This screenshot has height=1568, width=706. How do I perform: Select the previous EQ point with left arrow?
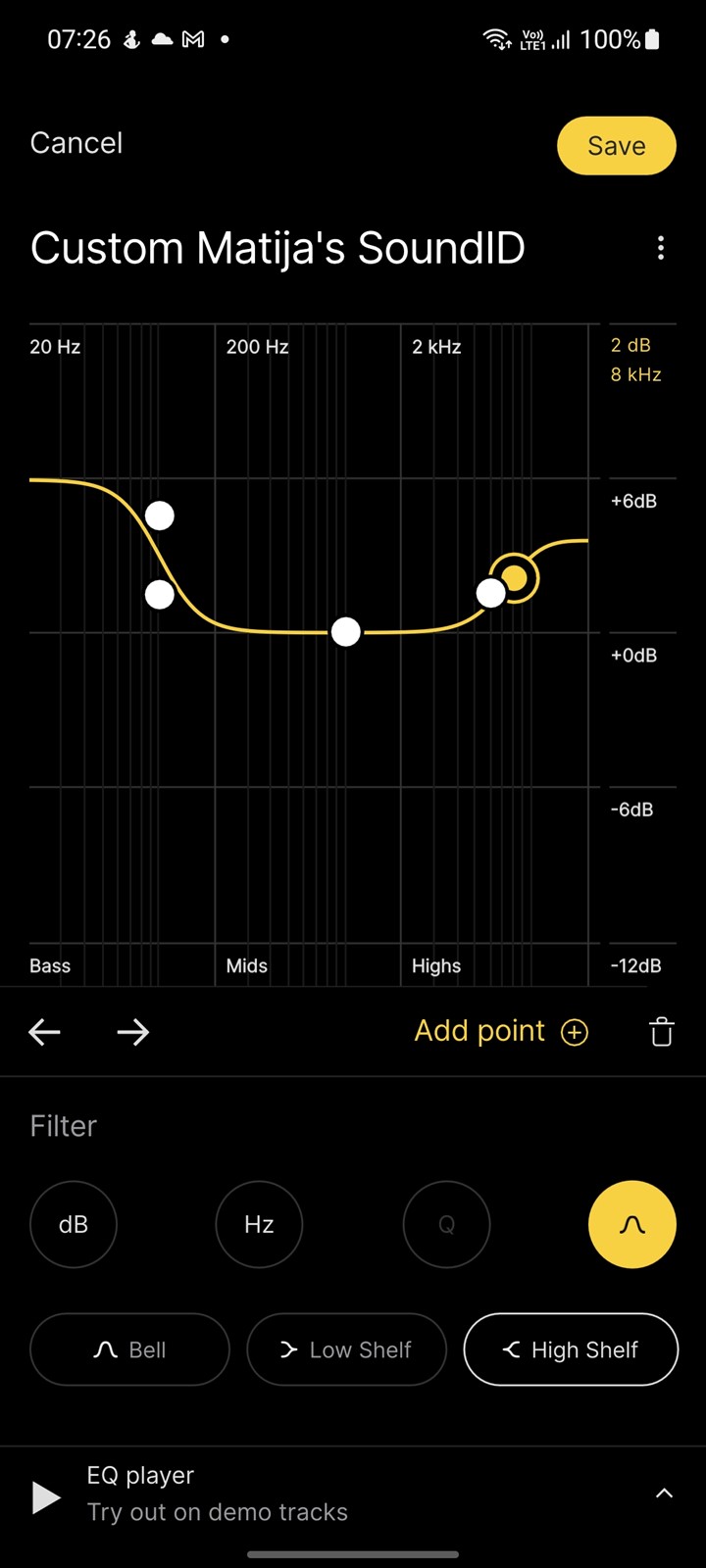coord(45,1032)
